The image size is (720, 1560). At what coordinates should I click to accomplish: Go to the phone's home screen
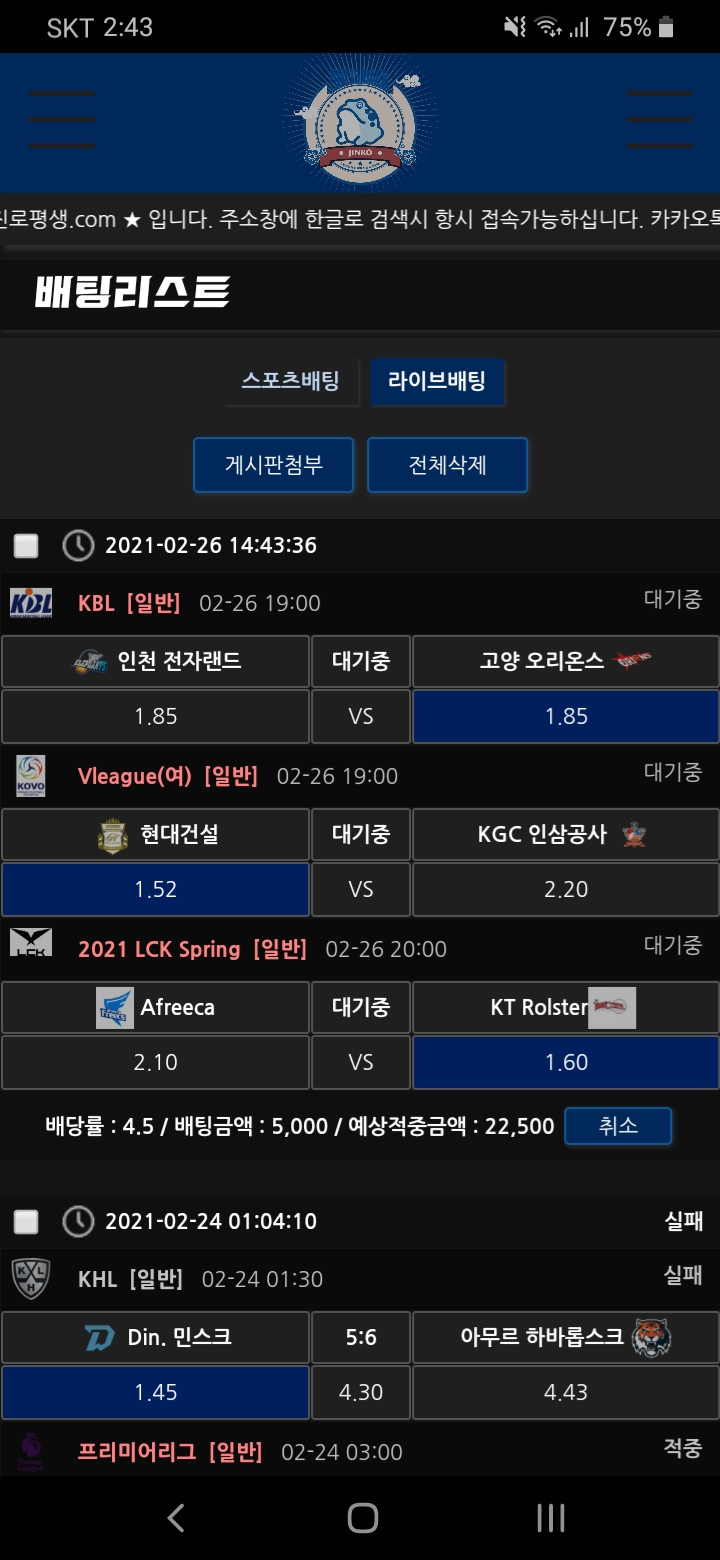[x=362, y=1518]
